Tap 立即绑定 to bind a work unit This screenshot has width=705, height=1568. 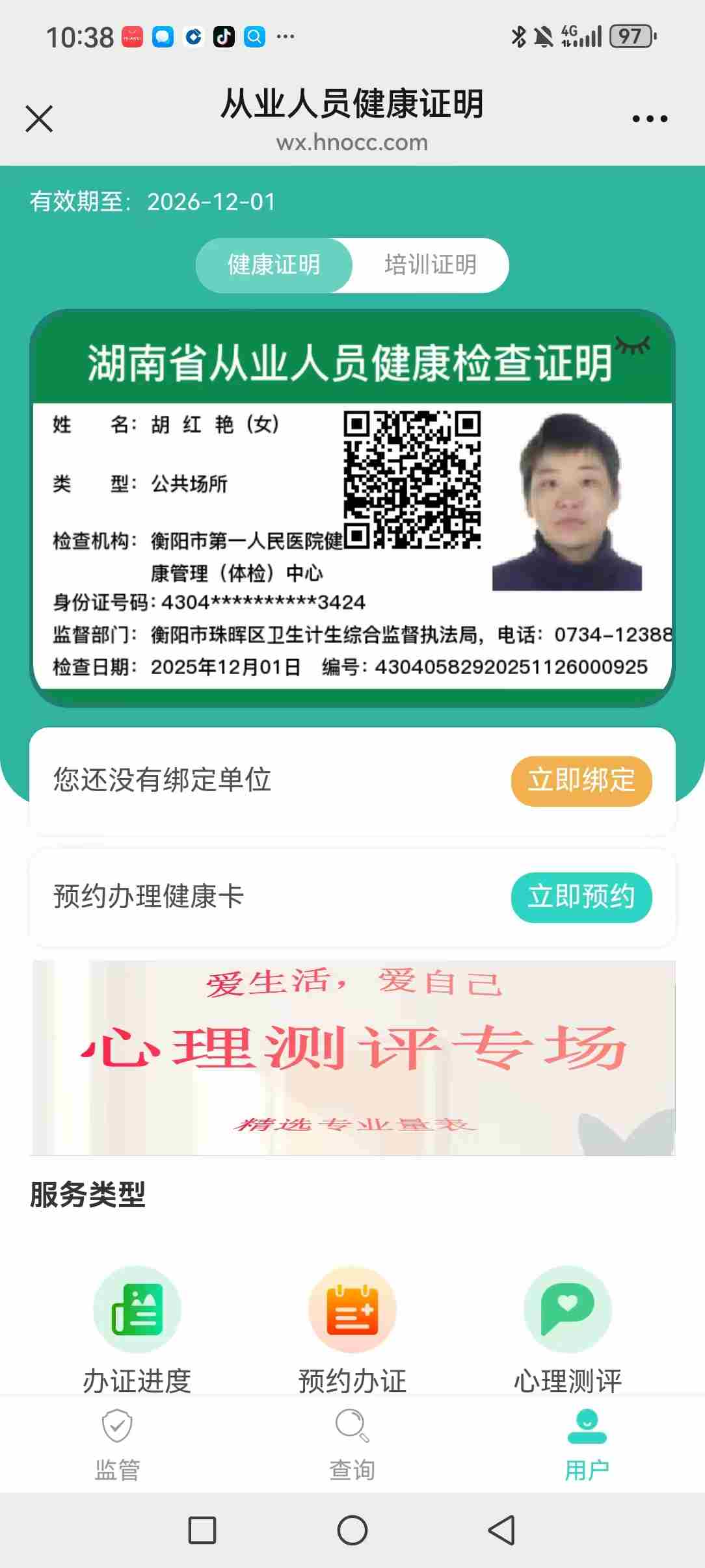pyautogui.click(x=581, y=780)
